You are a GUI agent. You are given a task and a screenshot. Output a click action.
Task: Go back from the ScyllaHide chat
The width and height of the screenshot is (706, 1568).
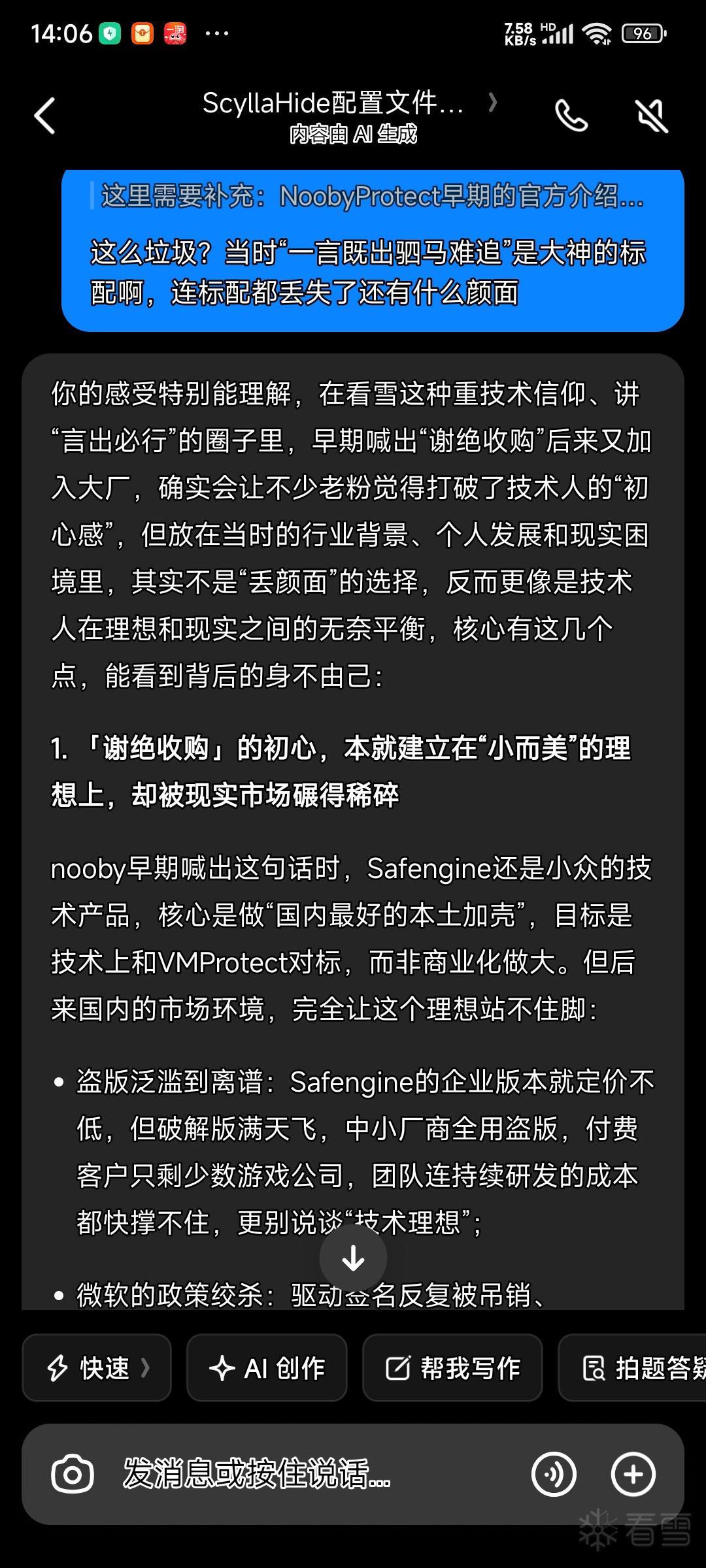[44, 116]
